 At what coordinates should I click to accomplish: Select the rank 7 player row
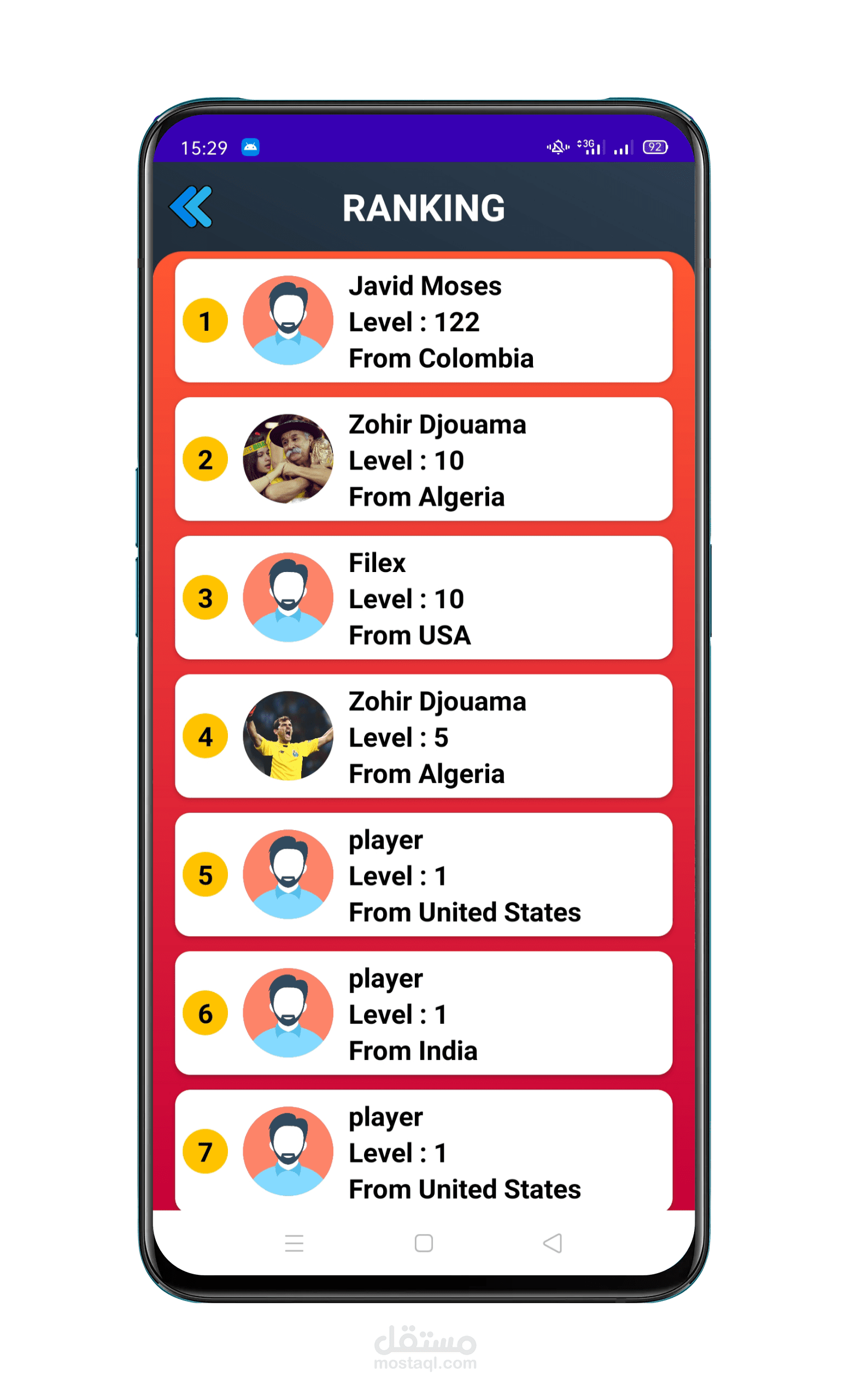pyautogui.click(x=424, y=1151)
